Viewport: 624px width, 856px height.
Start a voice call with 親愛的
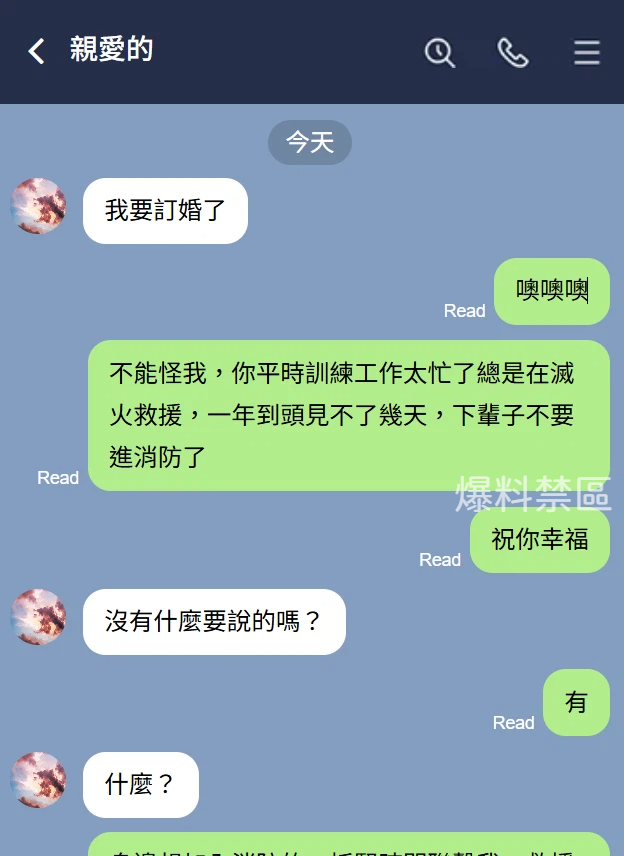(x=513, y=52)
